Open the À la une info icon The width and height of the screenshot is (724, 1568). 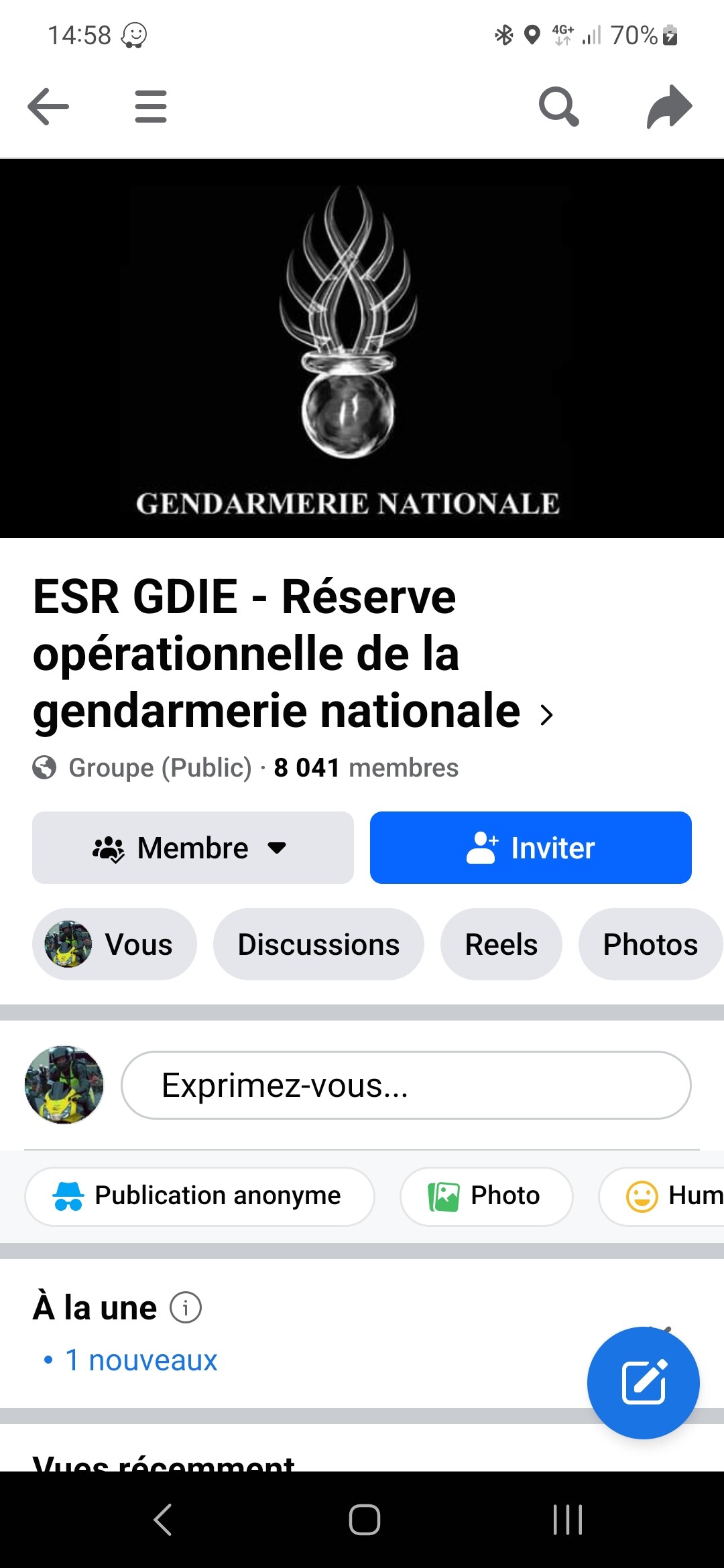tap(186, 1307)
